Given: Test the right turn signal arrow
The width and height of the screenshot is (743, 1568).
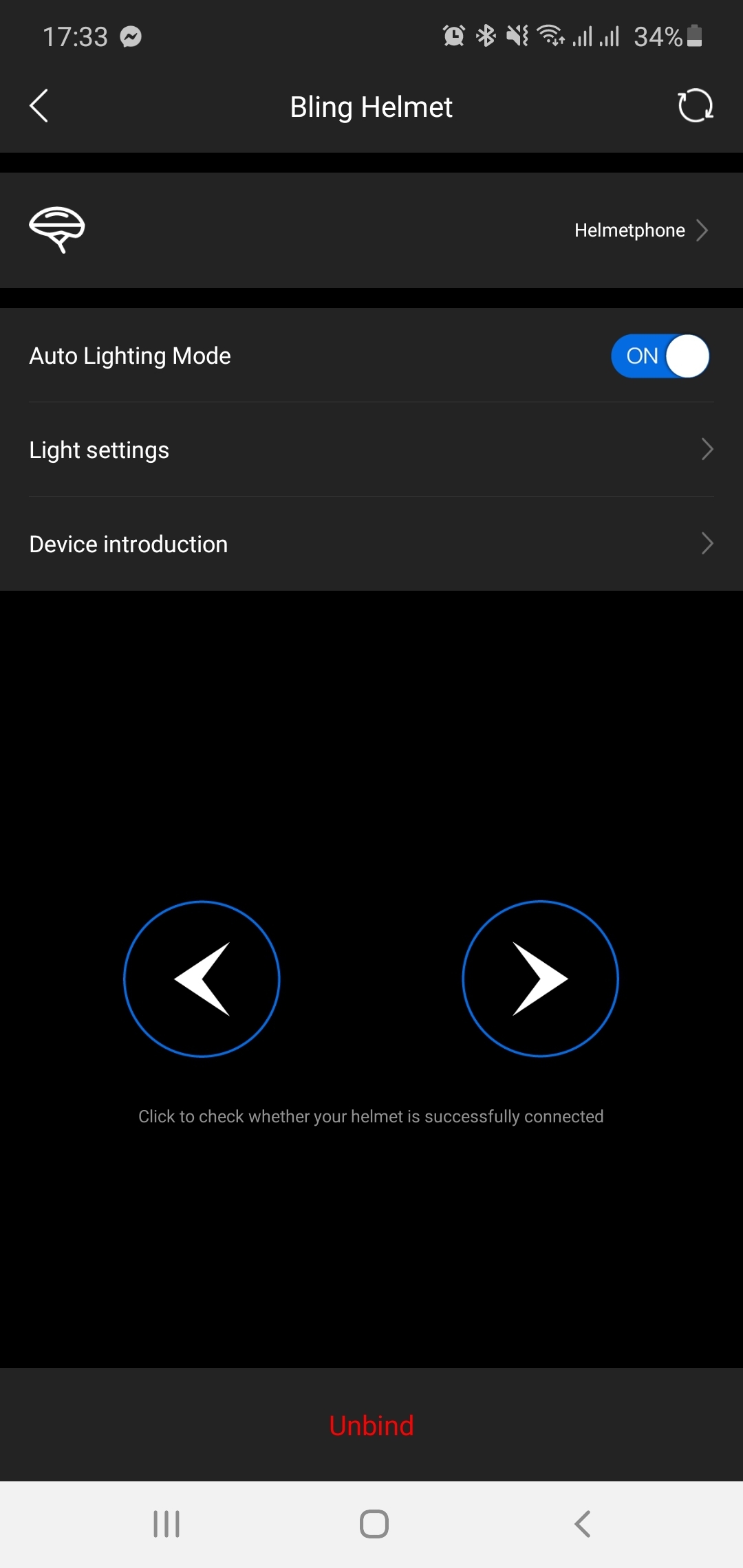Looking at the screenshot, I should pyautogui.click(x=541, y=979).
